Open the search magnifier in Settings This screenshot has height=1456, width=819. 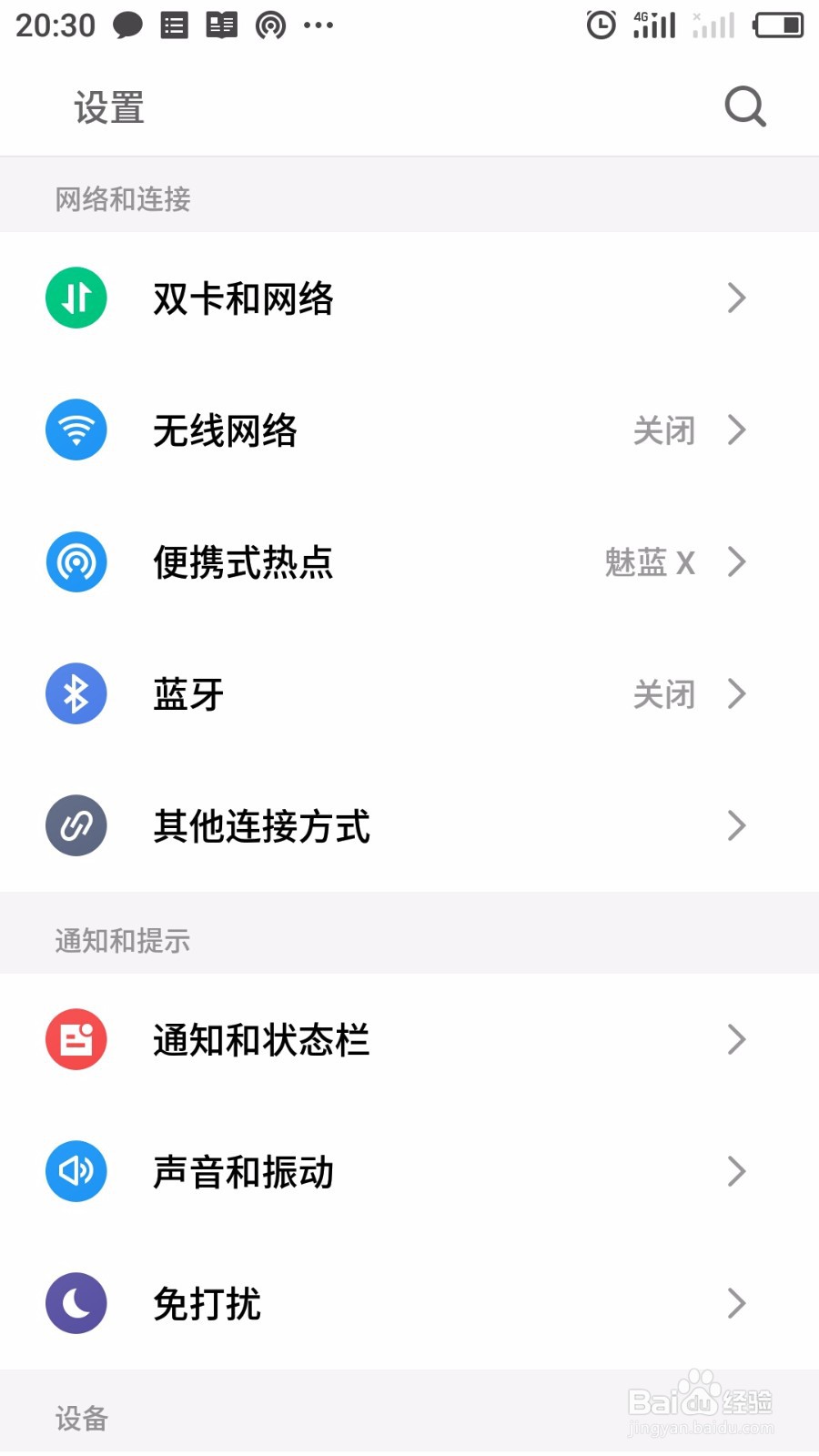click(744, 106)
